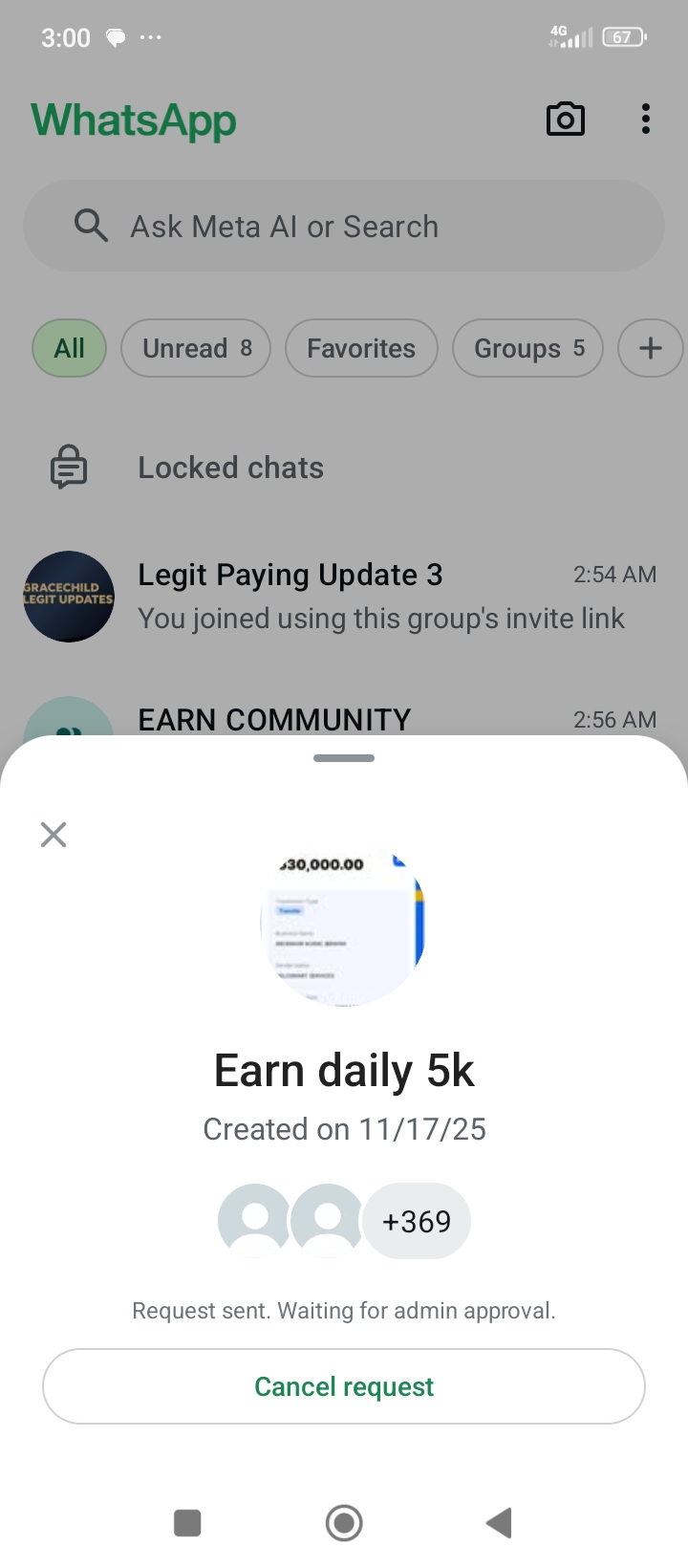Cancel the group join request
This screenshot has width=688, height=1568.
(x=344, y=1386)
